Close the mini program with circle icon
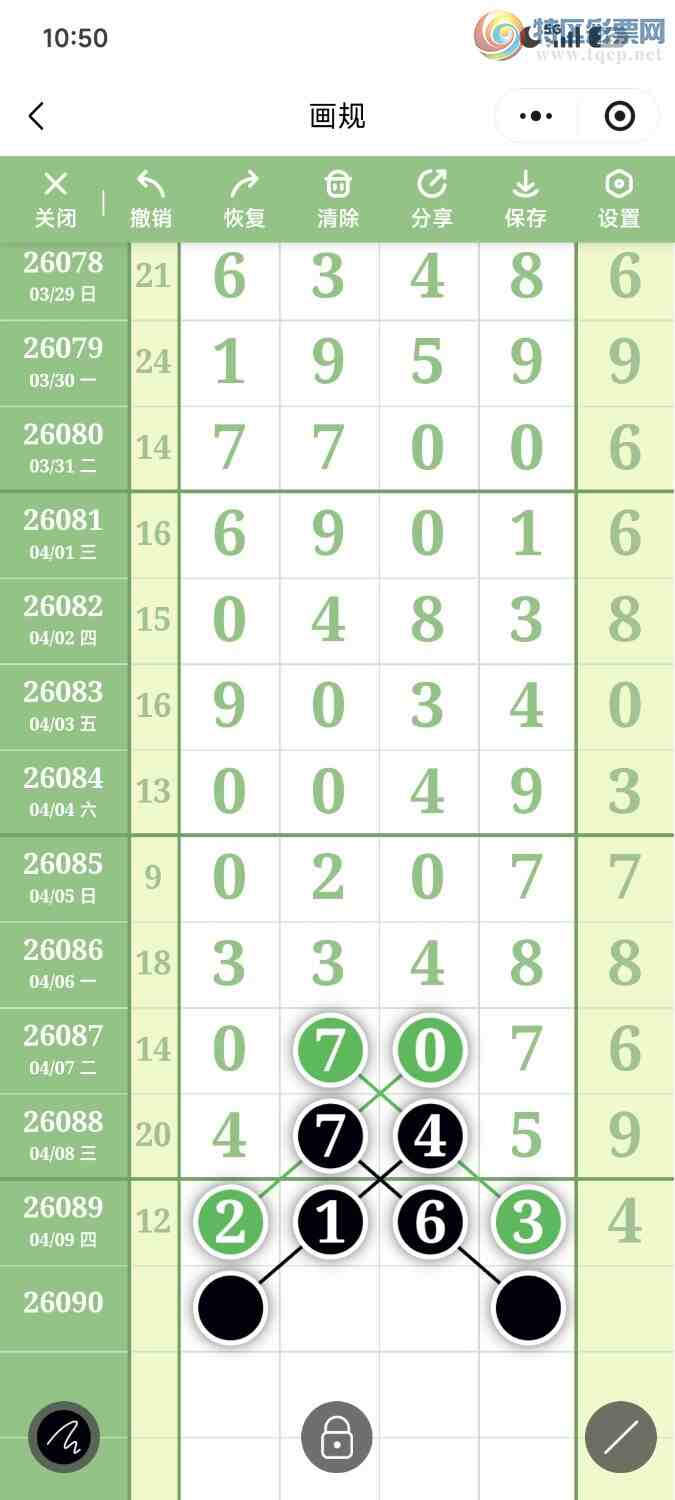675x1500 pixels. click(620, 116)
